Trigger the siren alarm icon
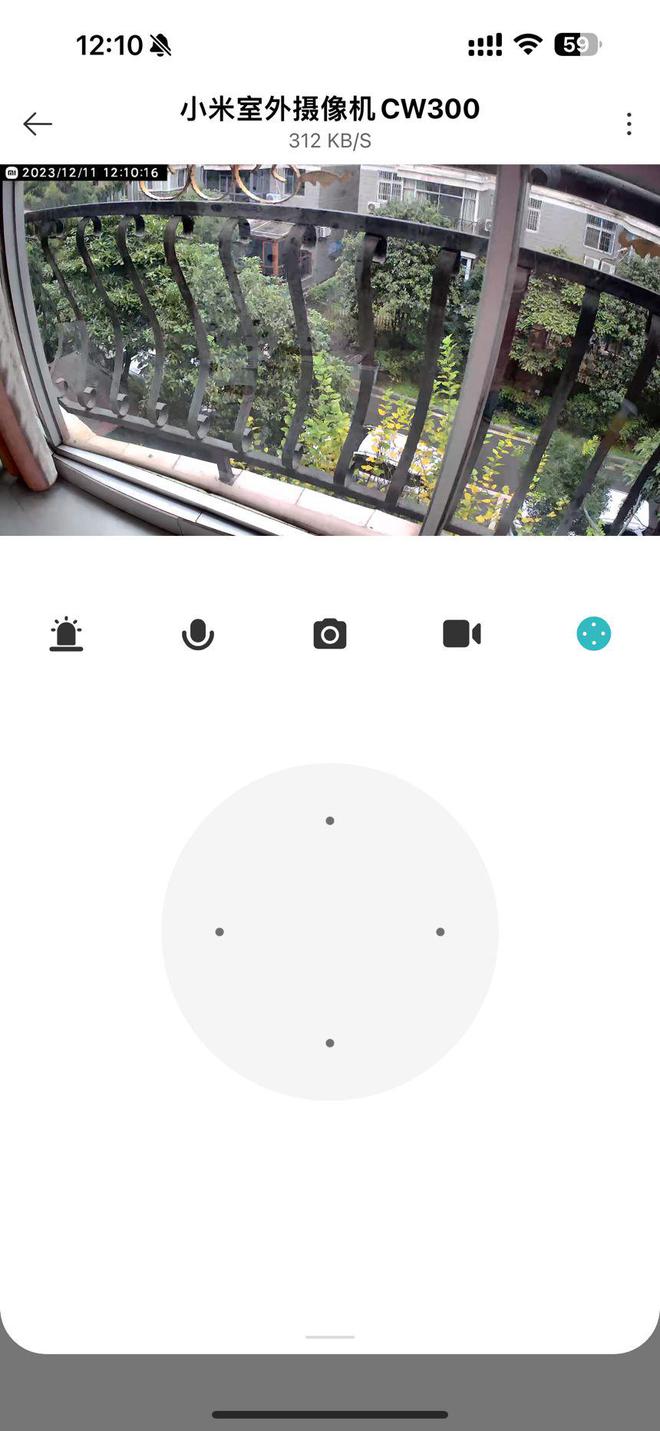 (66, 634)
